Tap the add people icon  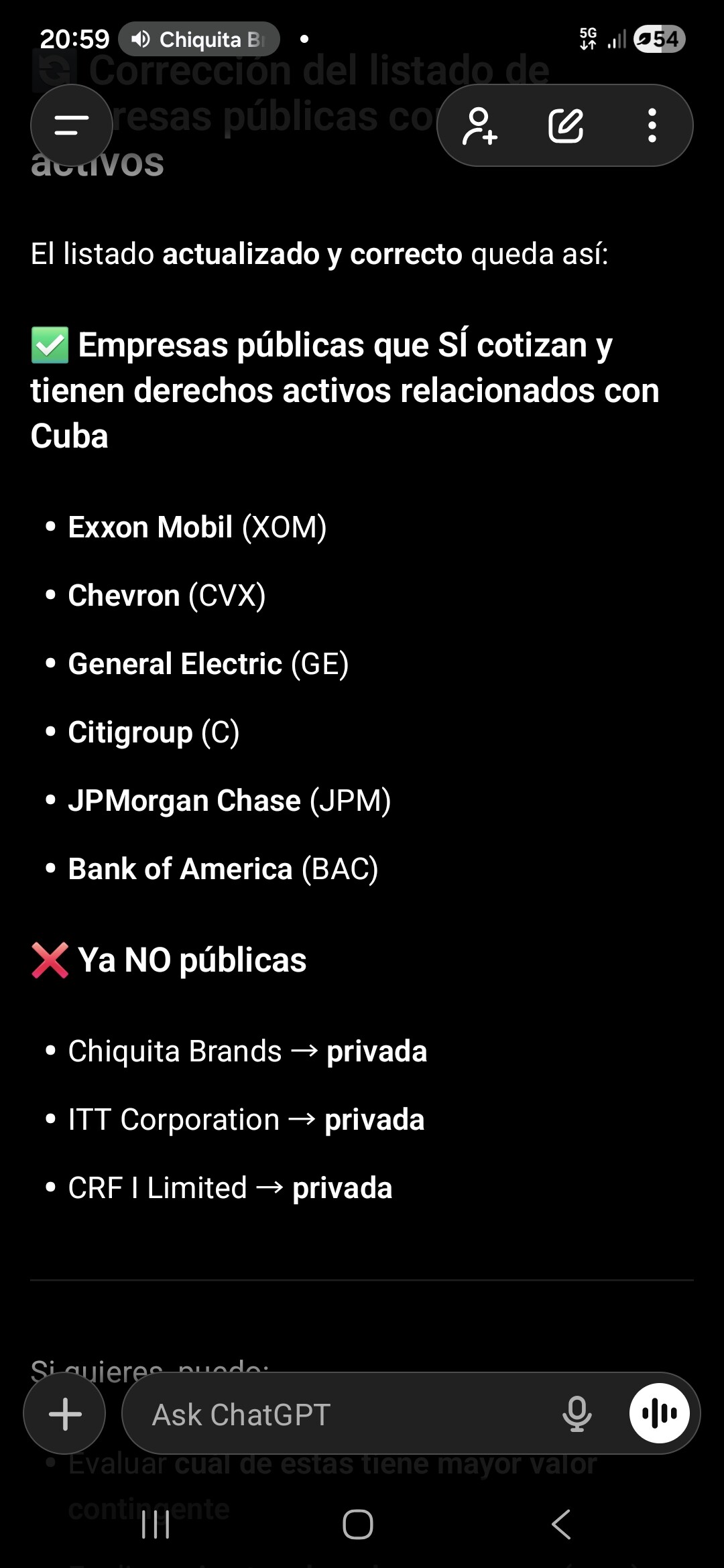click(x=480, y=125)
